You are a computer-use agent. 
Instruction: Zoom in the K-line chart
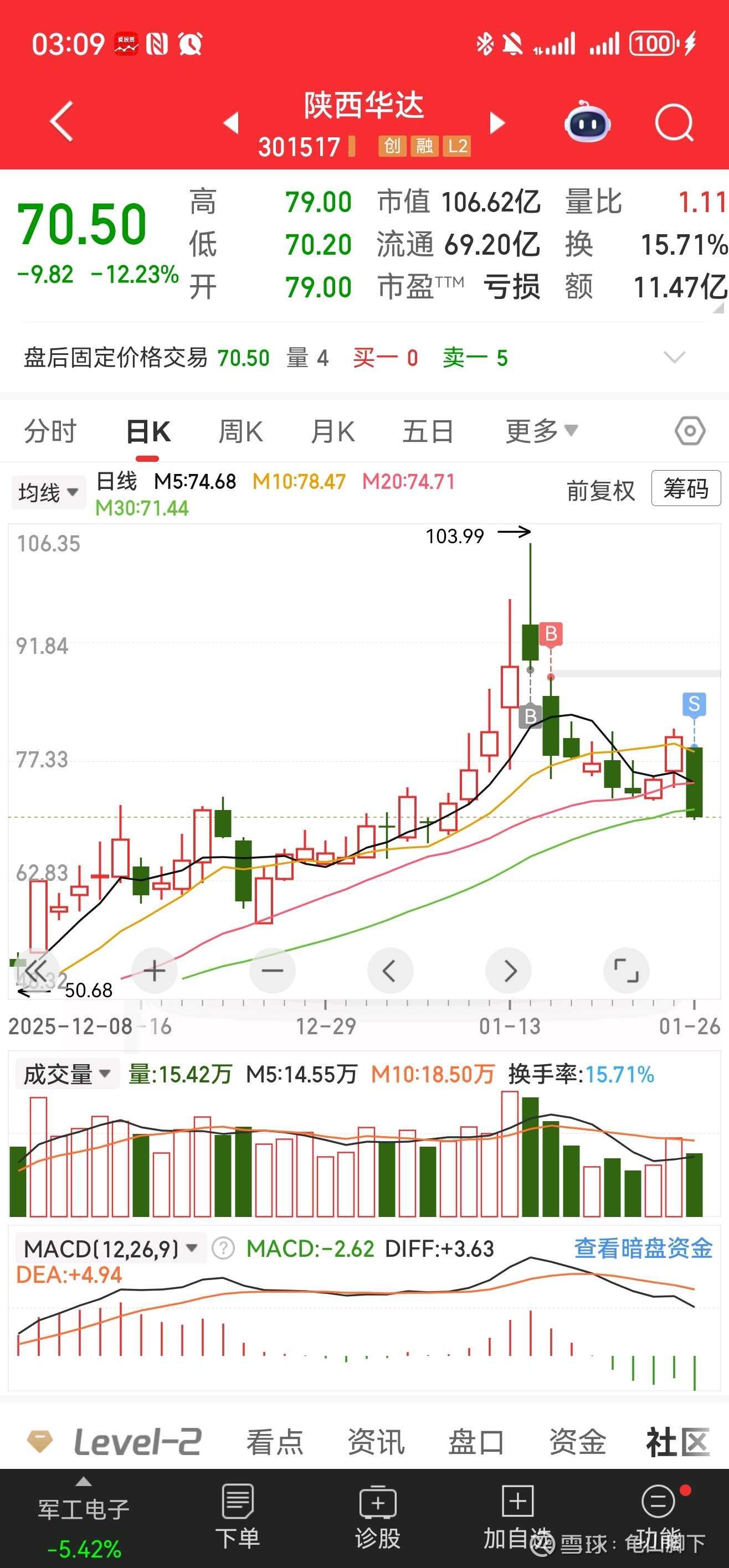click(154, 971)
